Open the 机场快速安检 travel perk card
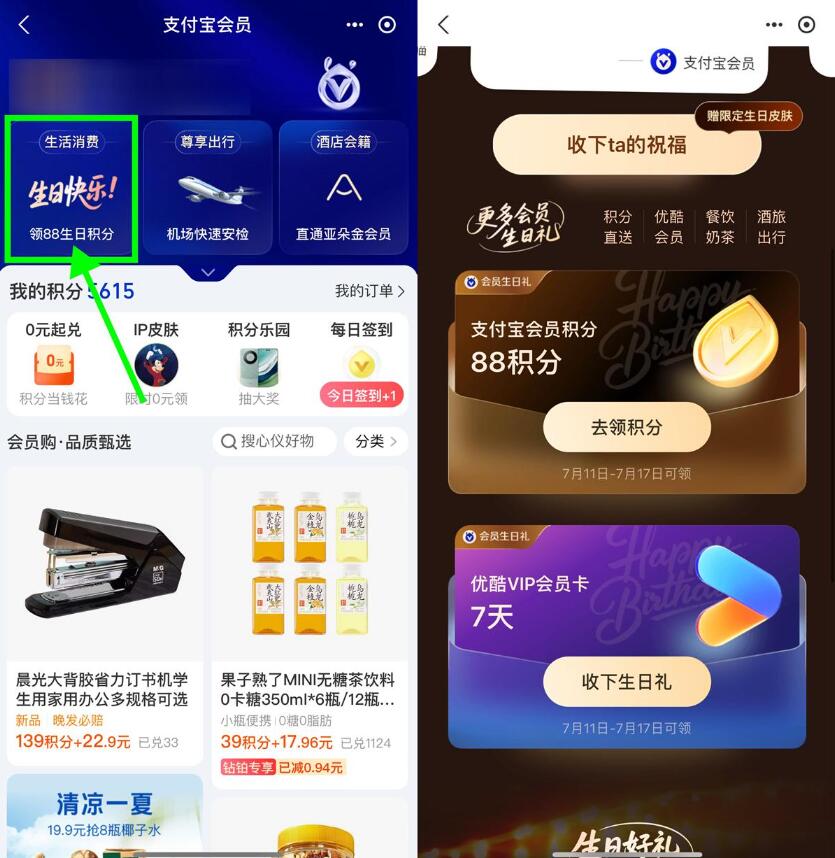Viewport: 835px width, 858px height. (x=207, y=187)
